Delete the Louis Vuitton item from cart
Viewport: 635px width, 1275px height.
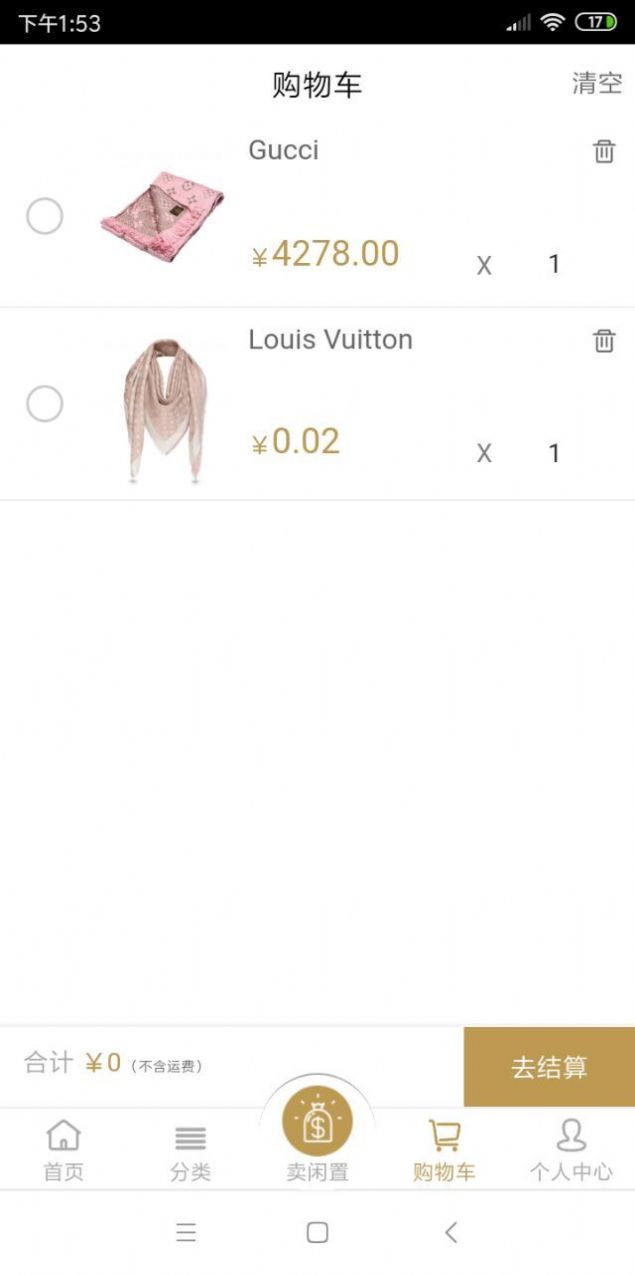pos(604,341)
